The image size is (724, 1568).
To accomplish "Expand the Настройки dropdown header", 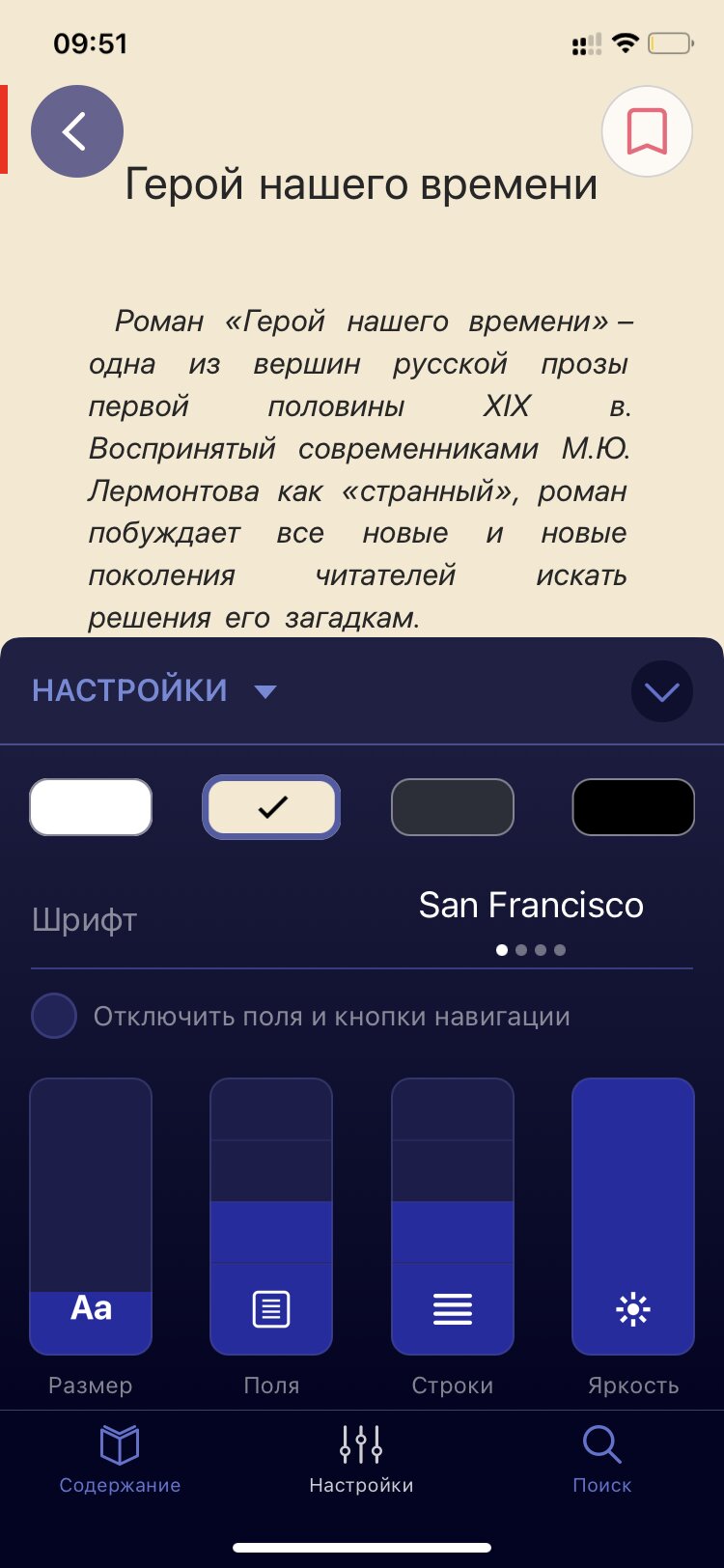I will click(x=154, y=690).
